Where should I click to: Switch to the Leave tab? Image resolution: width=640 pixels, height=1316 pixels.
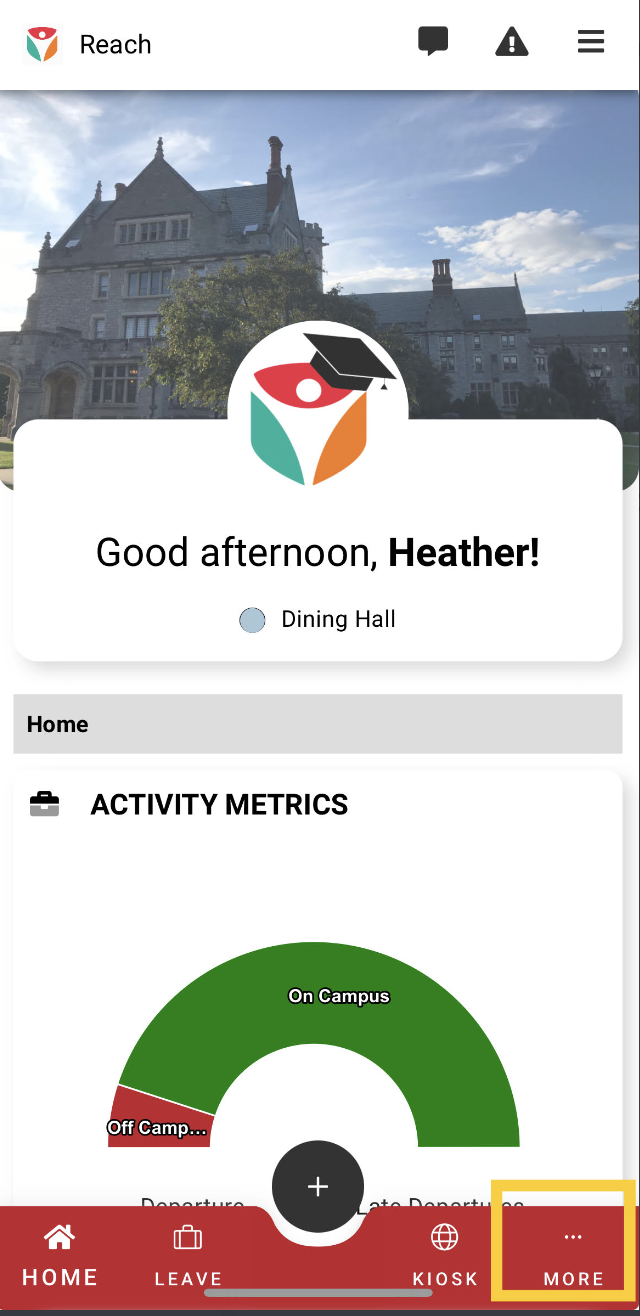tap(188, 1255)
